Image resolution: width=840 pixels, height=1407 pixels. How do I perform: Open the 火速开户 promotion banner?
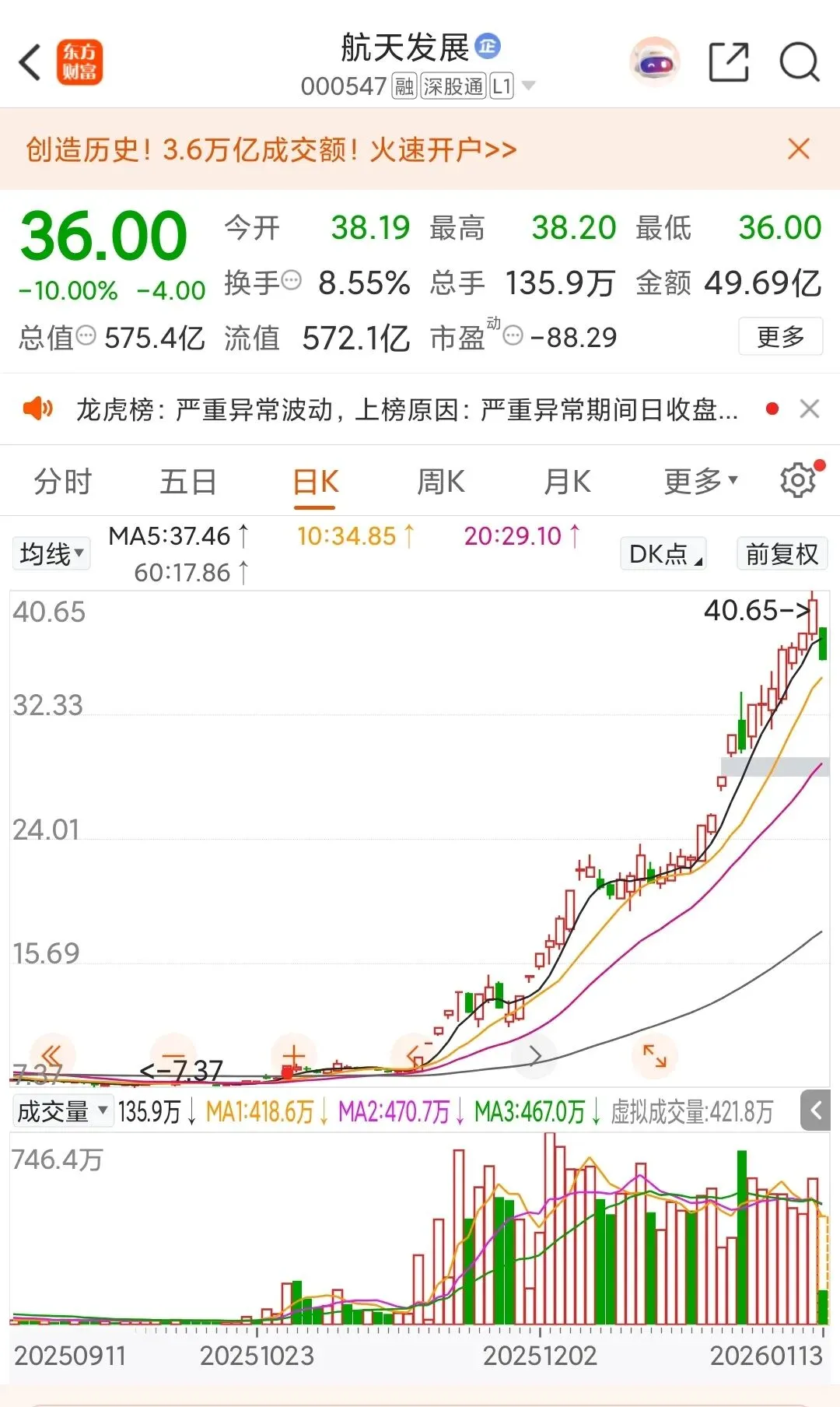(x=272, y=149)
